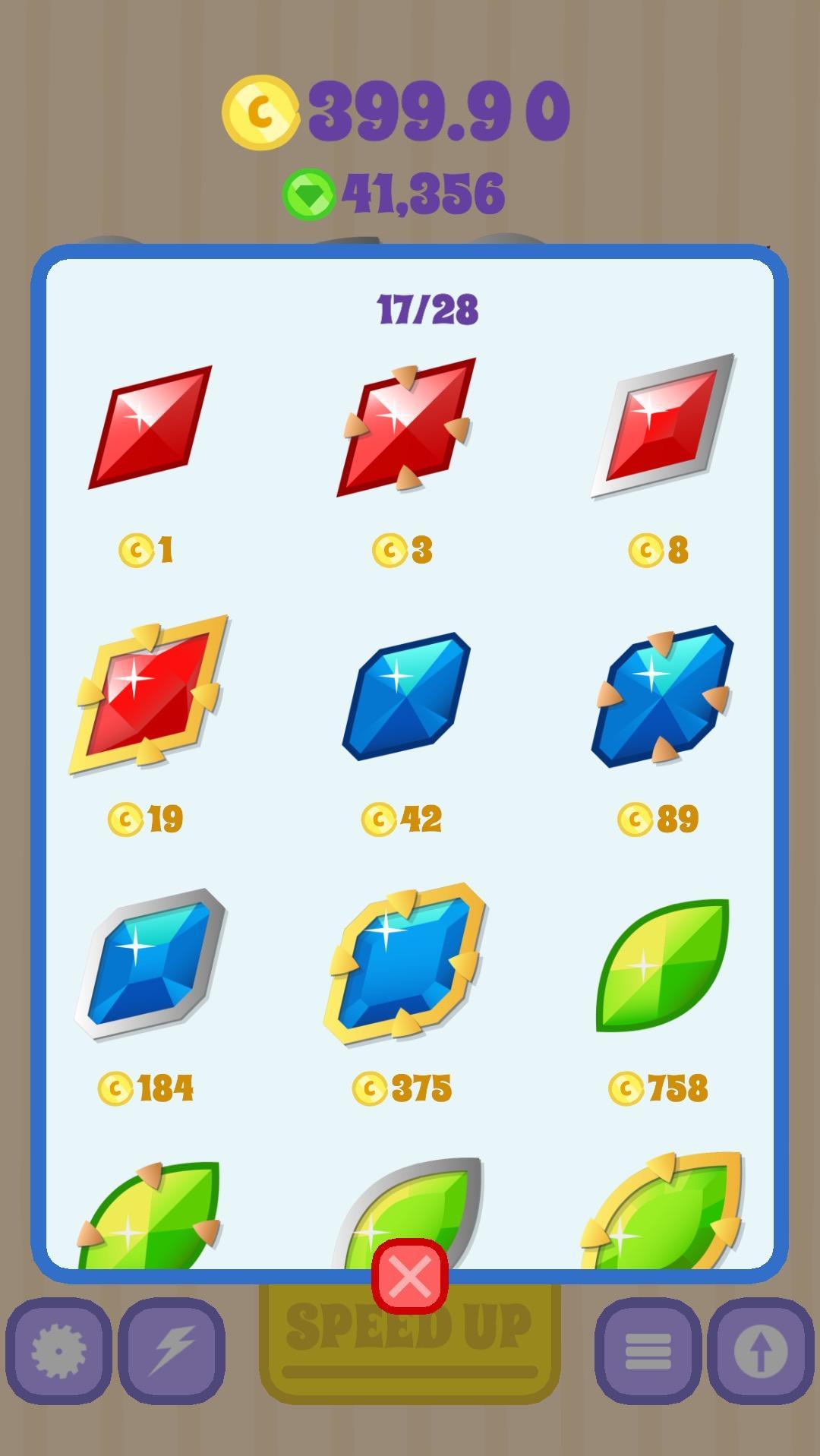Select the spiked red gem worth 3
Image resolution: width=820 pixels, height=1456 pixels.
tap(407, 428)
